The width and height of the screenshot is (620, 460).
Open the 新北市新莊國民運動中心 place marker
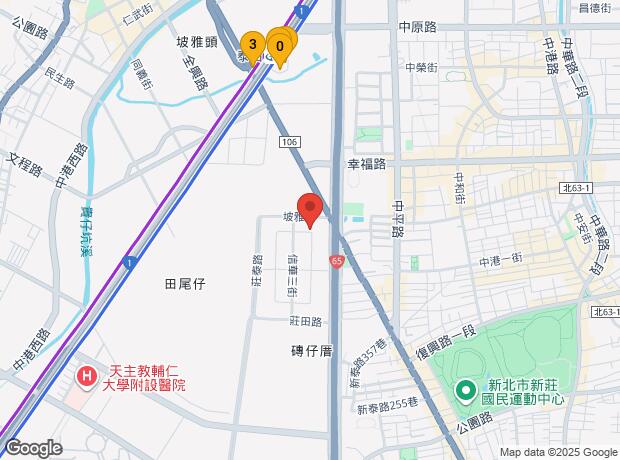click(466, 391)
